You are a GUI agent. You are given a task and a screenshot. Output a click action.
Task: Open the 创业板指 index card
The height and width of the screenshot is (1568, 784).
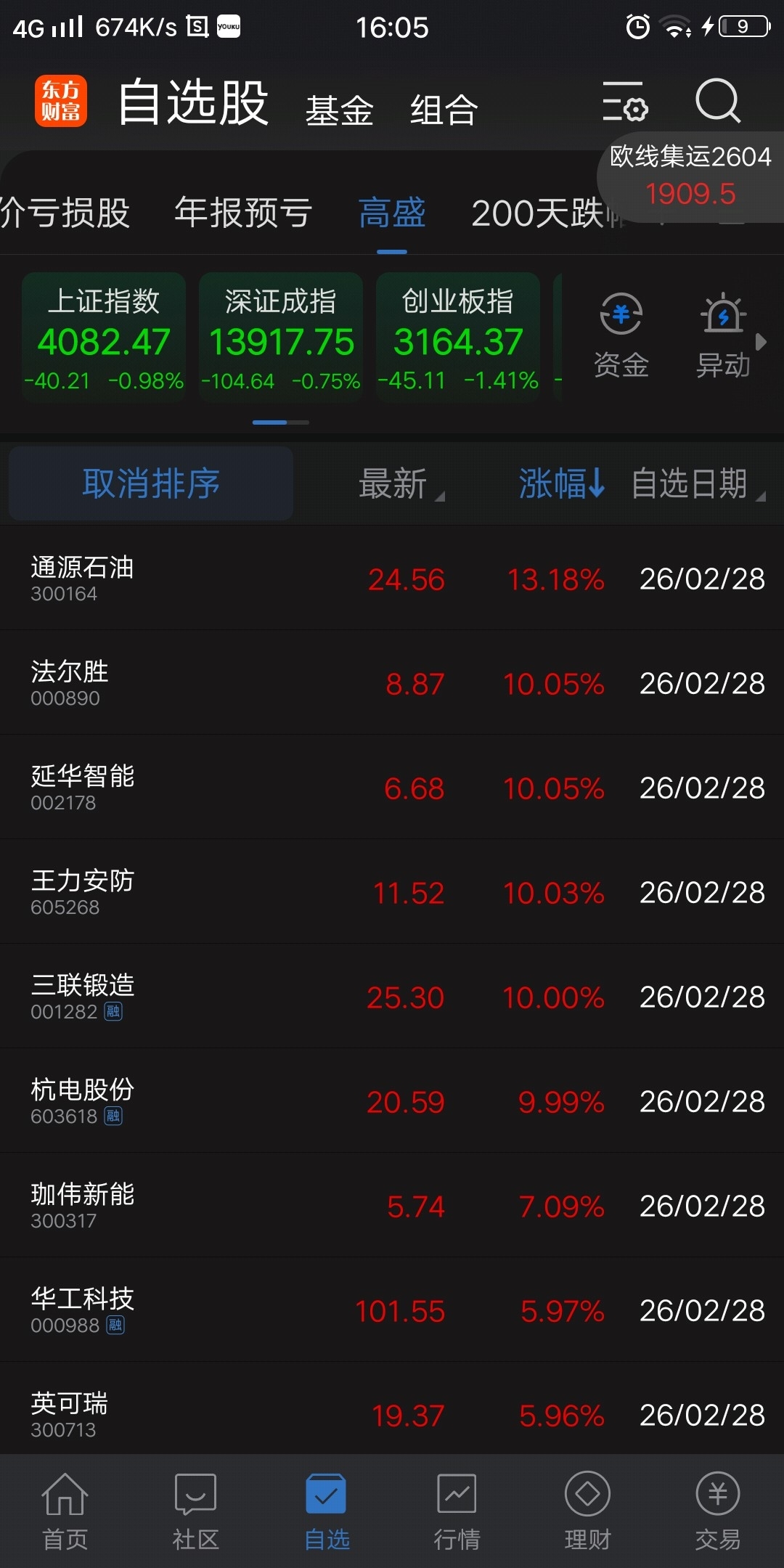(x=458, y=338)
